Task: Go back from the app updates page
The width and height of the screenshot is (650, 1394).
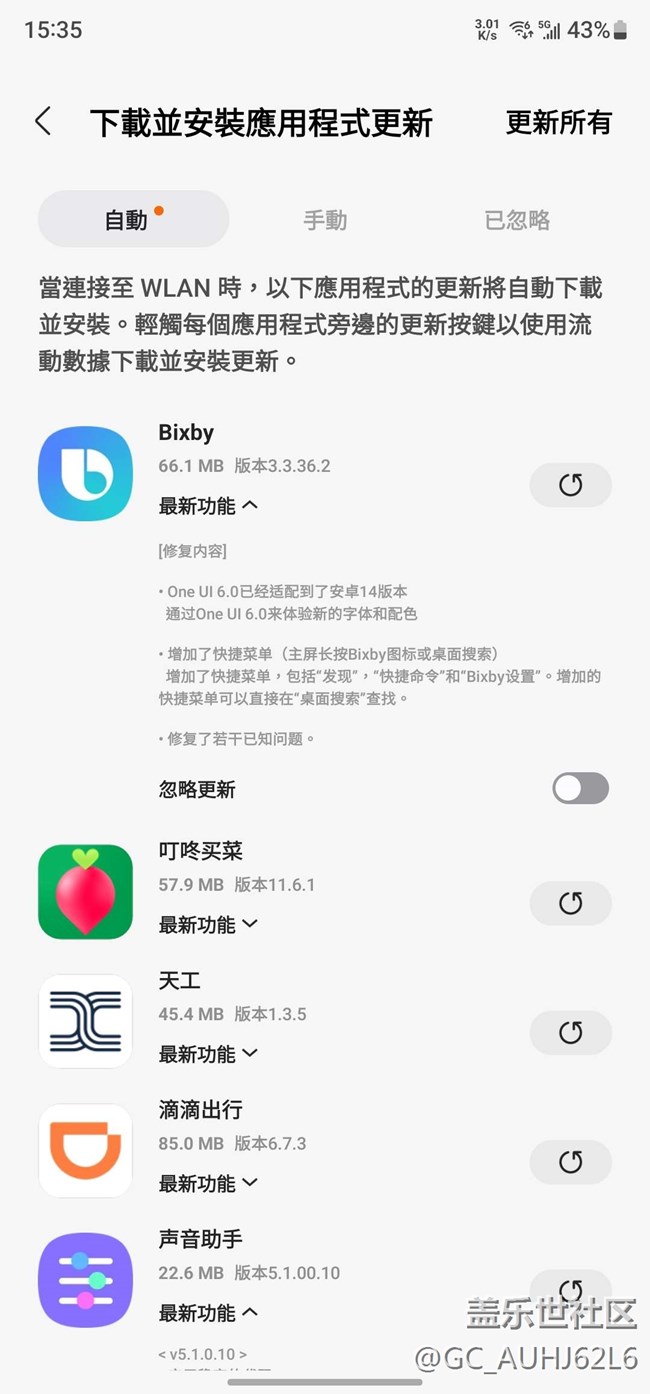Action: tap(43, 122)
